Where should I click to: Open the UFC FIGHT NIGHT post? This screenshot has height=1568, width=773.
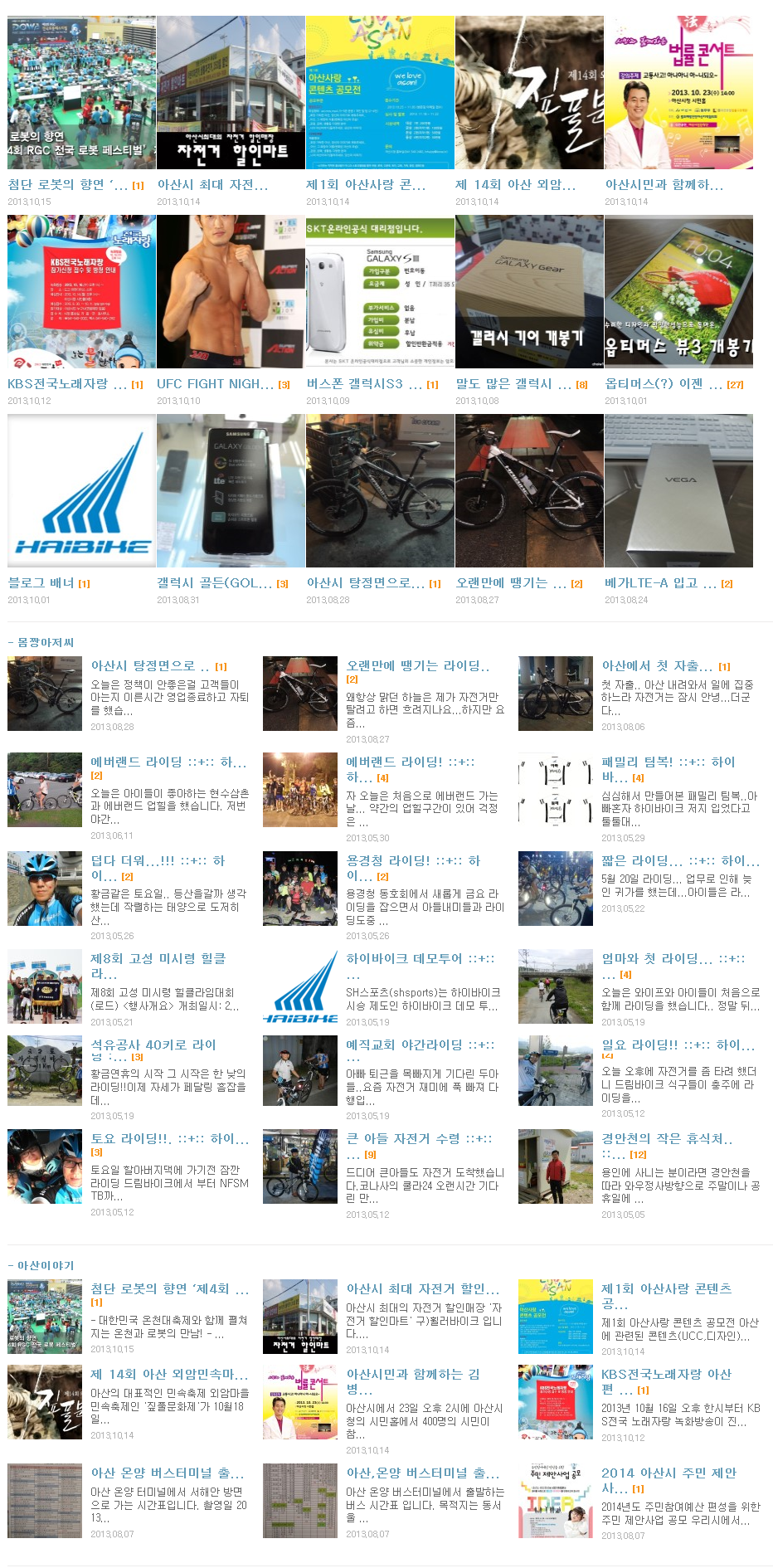click(x=216, y=384)
